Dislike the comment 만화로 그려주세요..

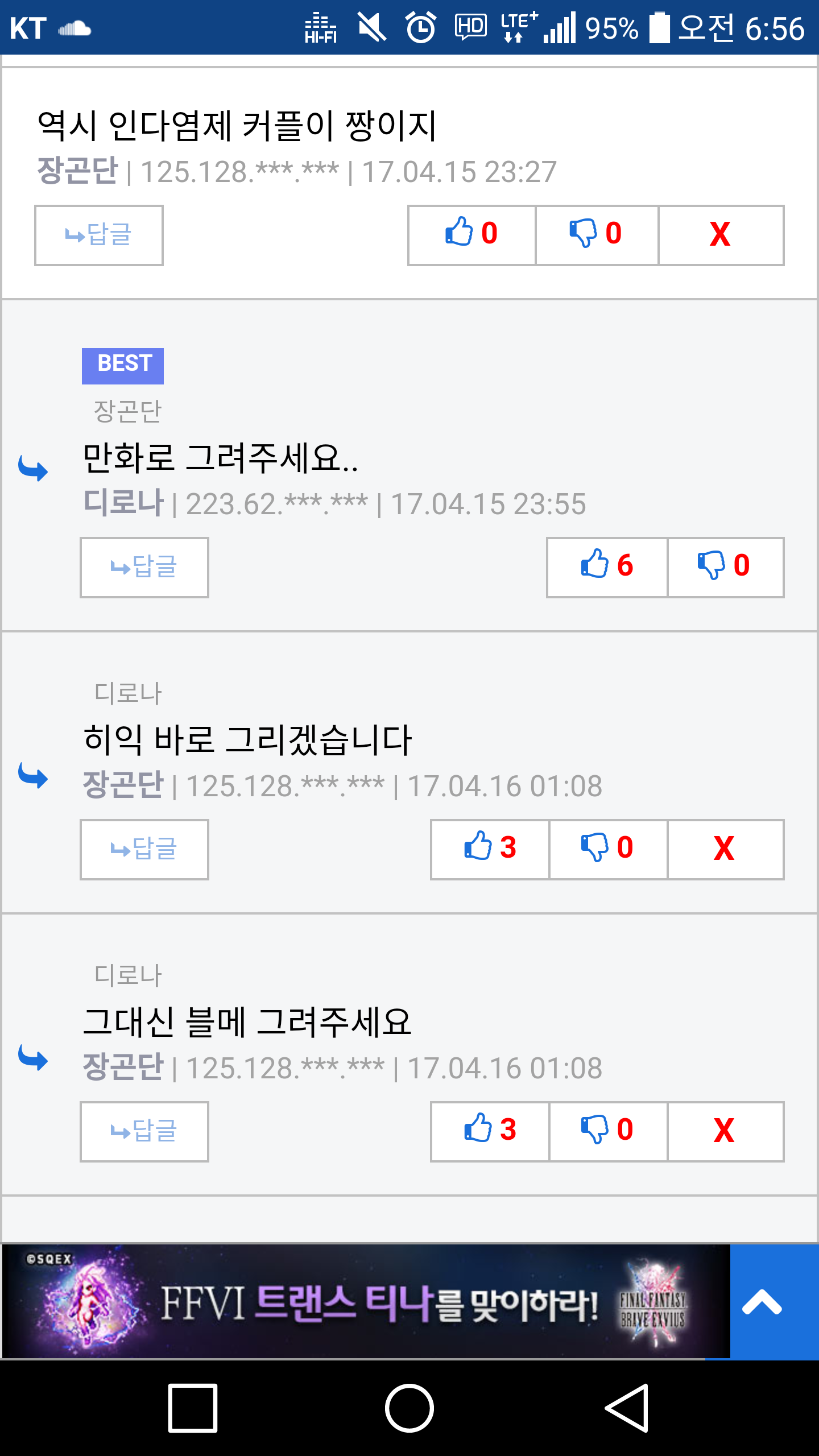(726, 568)
